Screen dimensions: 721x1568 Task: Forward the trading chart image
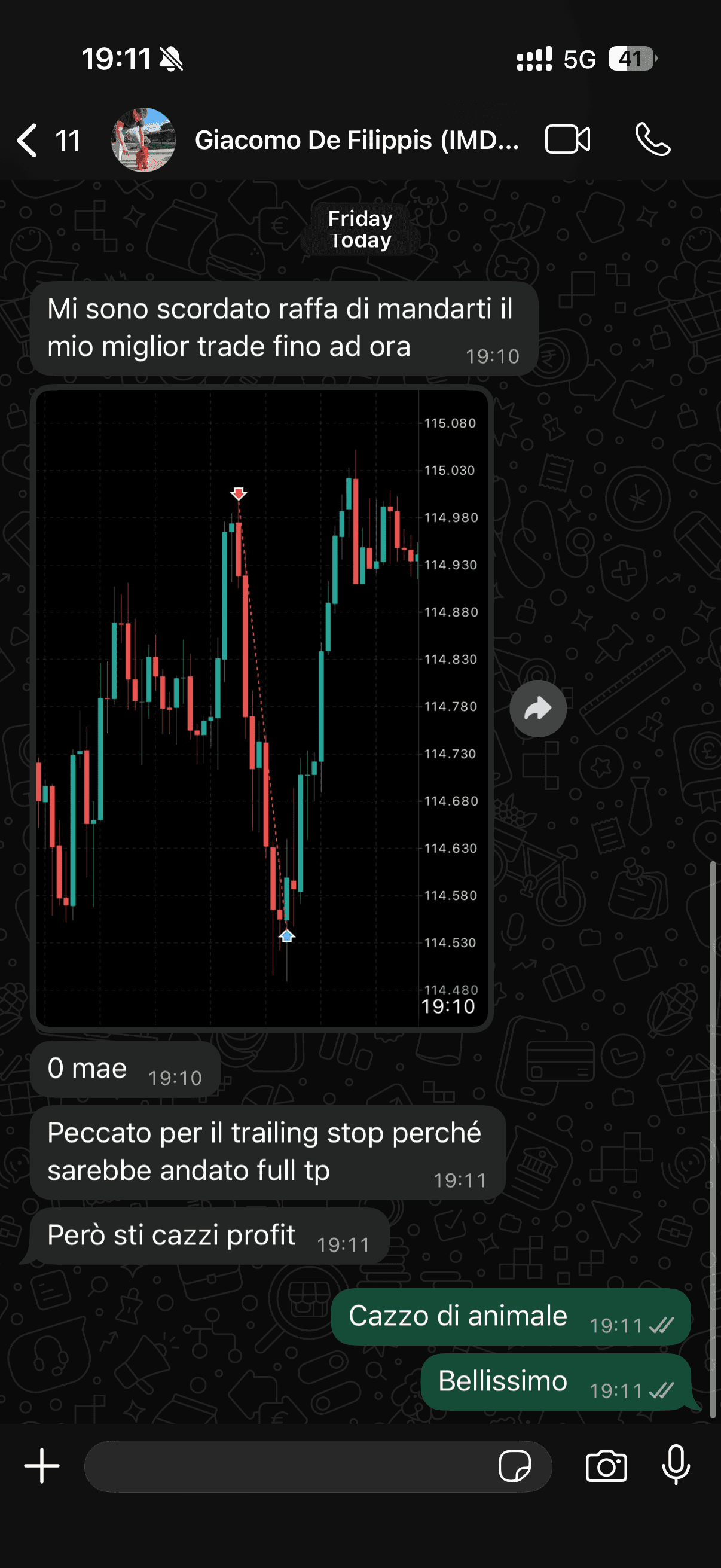pyautogui.click(x=538, y=709)
